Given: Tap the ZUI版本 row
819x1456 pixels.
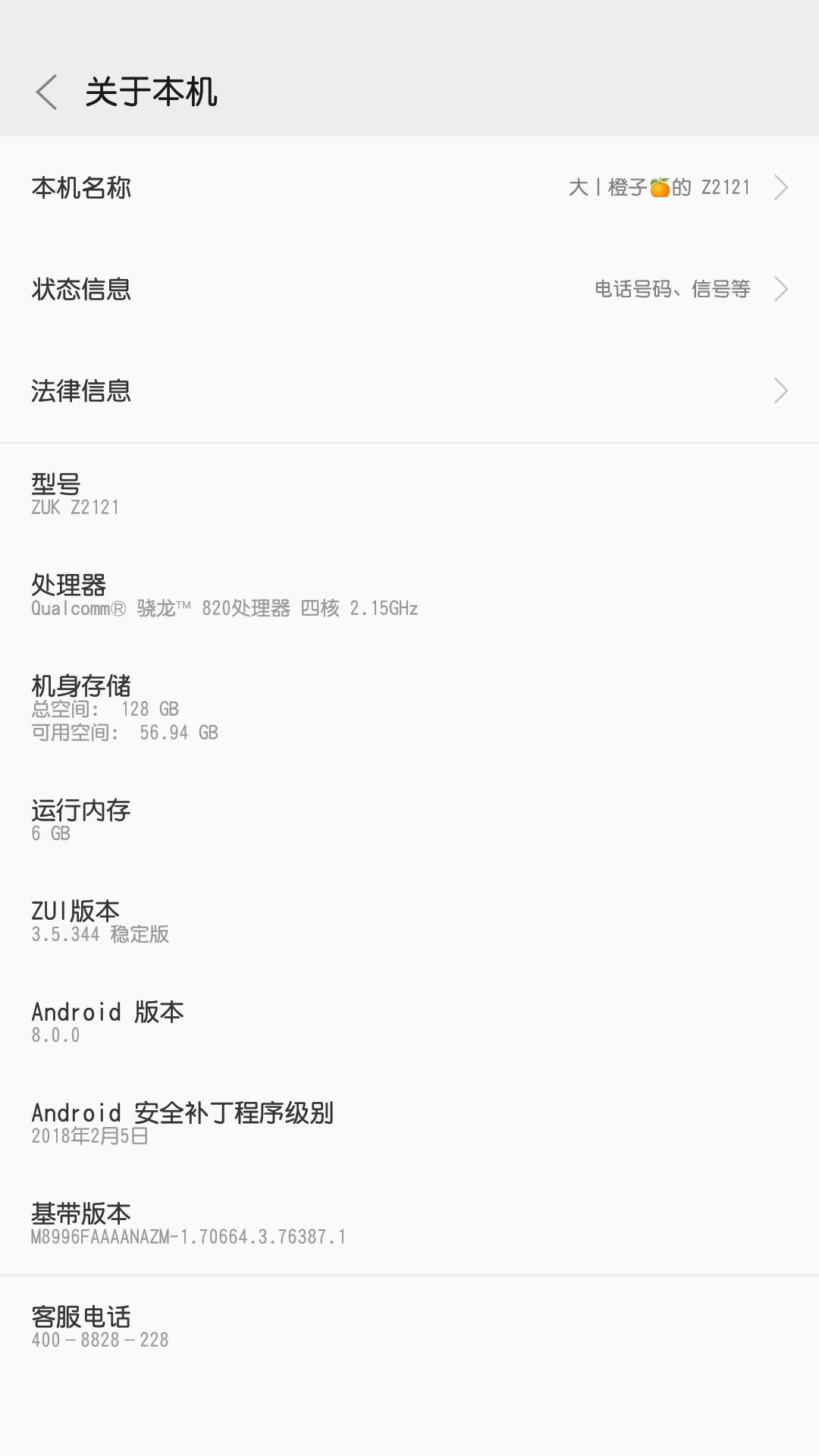Looking at the screenshot, I should (409, 921).
